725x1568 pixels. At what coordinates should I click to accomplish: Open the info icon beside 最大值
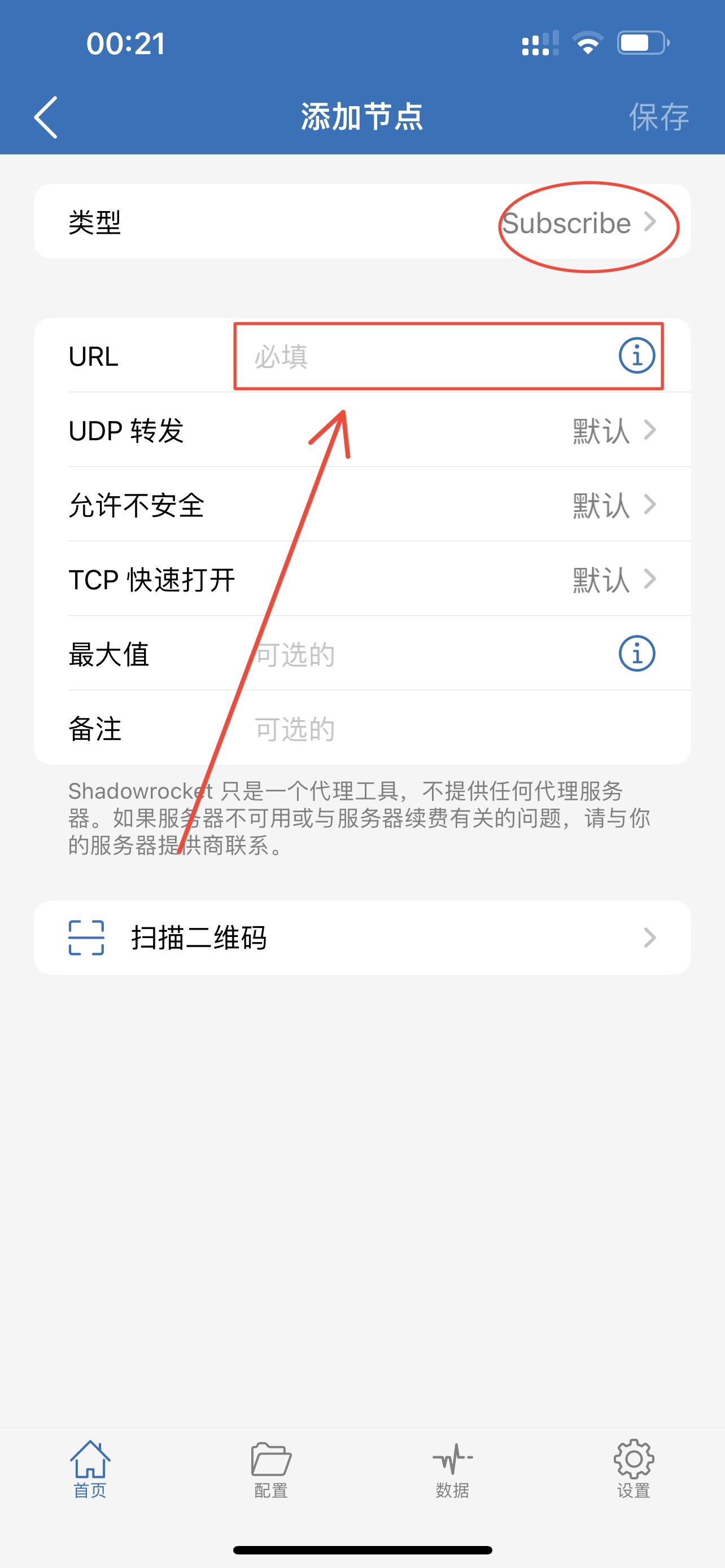636,654
